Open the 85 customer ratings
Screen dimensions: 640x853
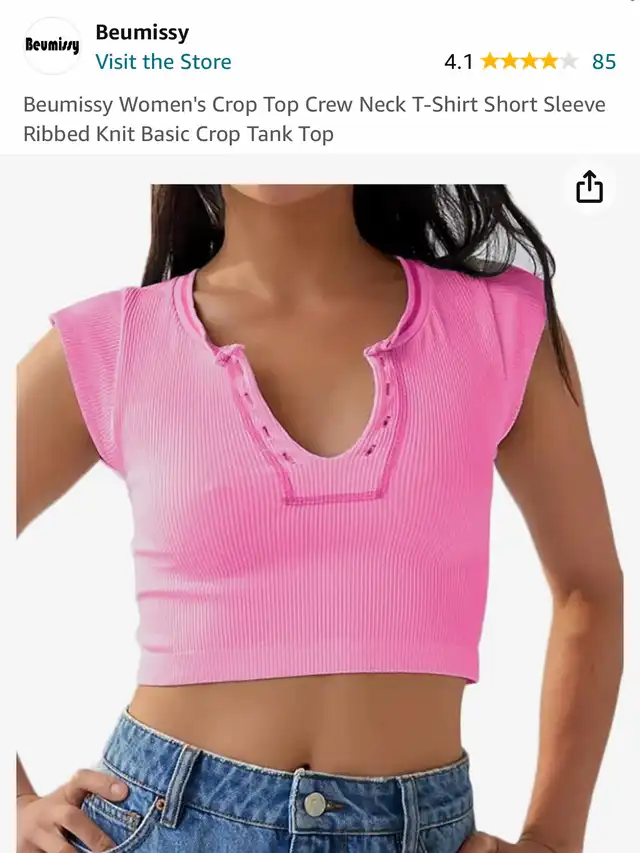click(x=604, y=62)
